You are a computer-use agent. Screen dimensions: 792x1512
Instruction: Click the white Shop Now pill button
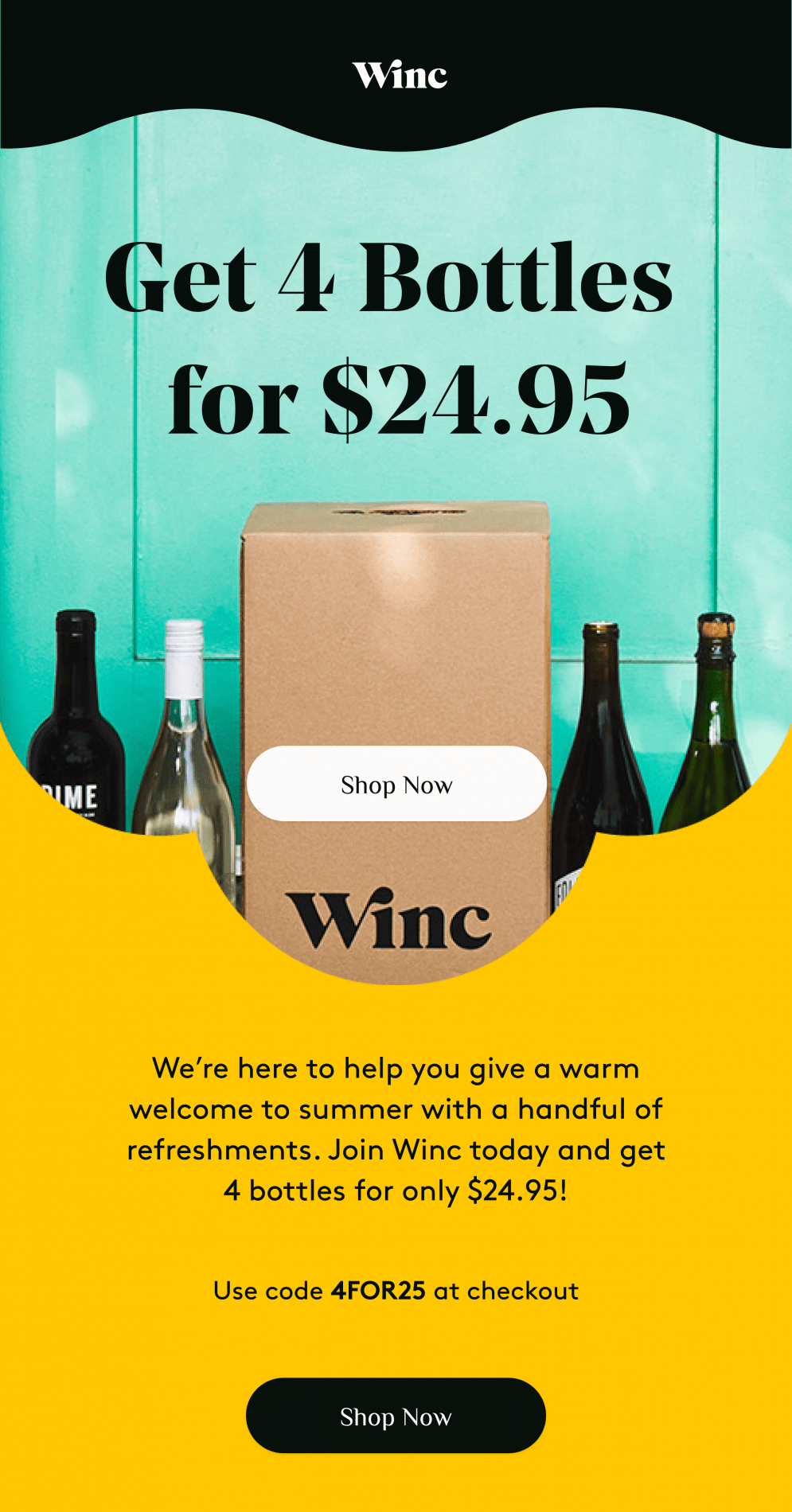pyautogui.click(x=396, y=784)
